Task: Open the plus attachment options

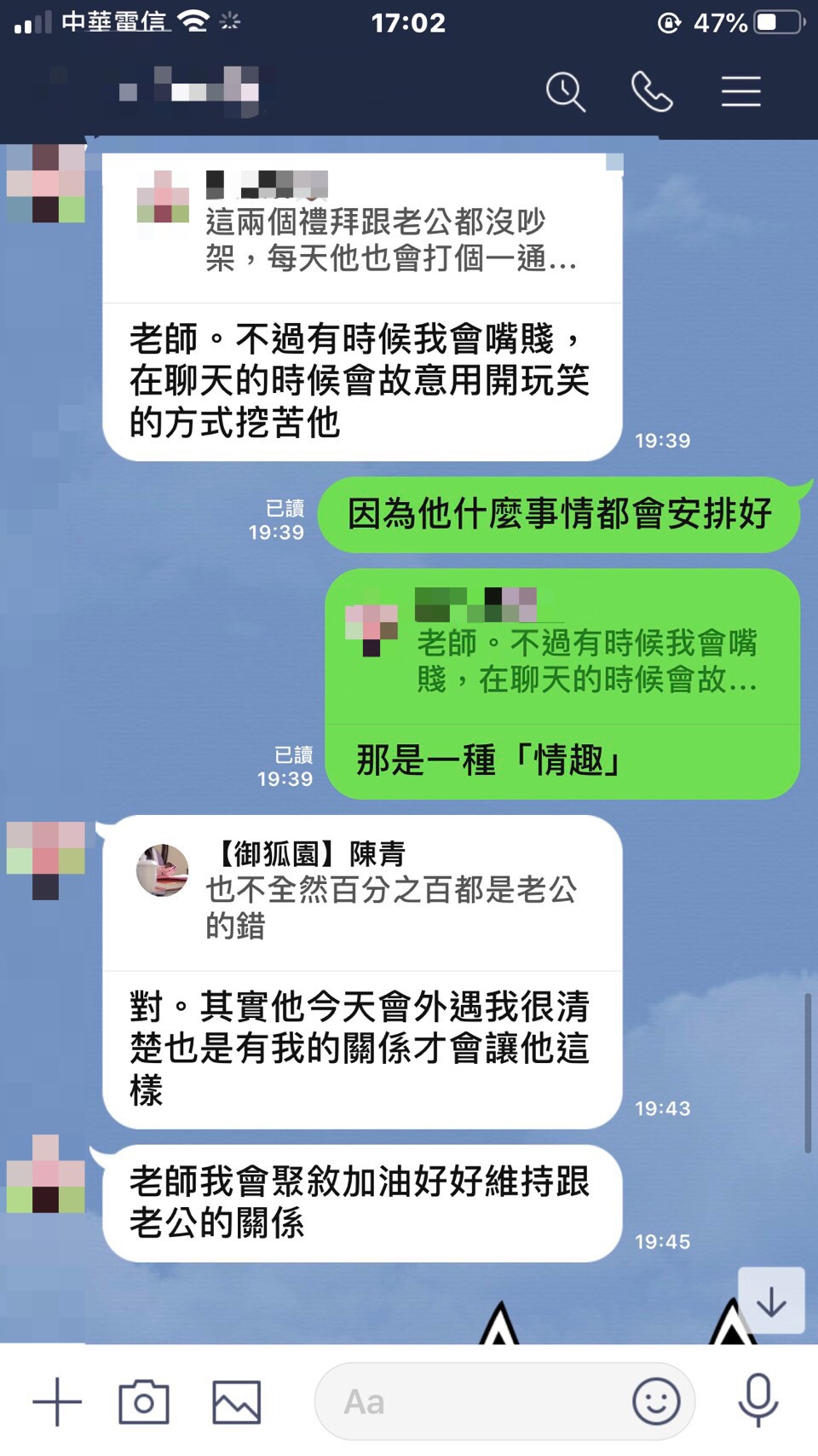Action: 56,1401
